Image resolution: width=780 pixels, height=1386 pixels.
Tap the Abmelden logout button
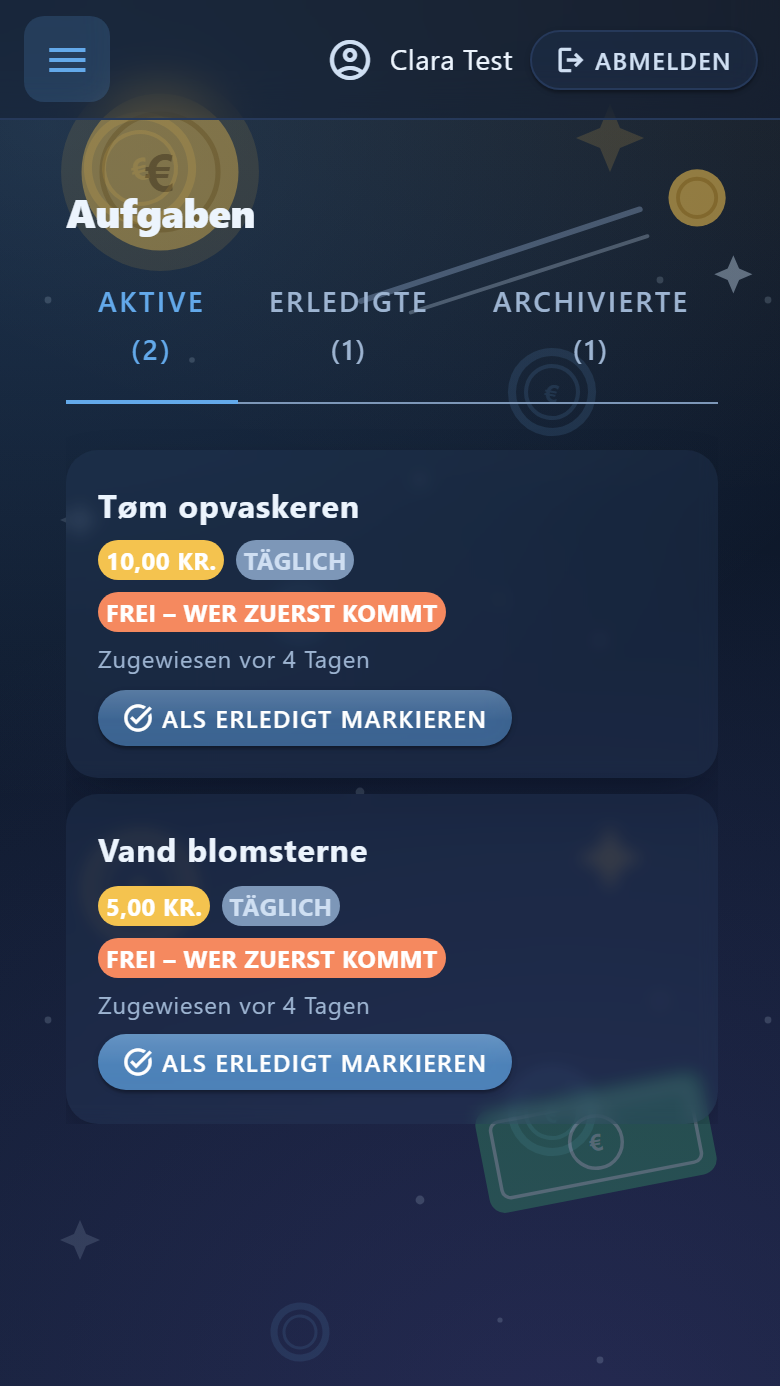[644, 60]
